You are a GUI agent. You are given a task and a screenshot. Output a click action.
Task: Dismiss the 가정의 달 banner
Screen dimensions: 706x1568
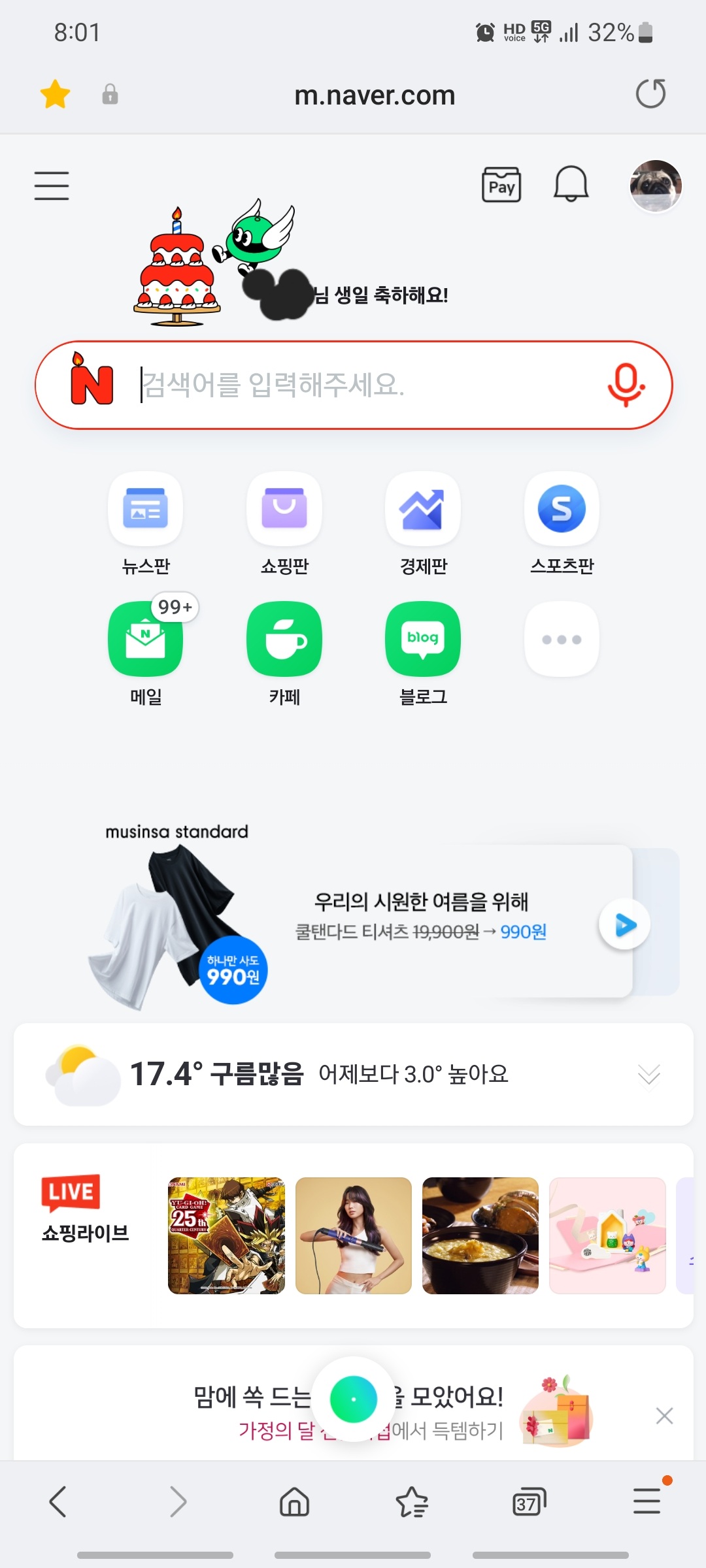pyautogui.click(x=664, y=1416)
